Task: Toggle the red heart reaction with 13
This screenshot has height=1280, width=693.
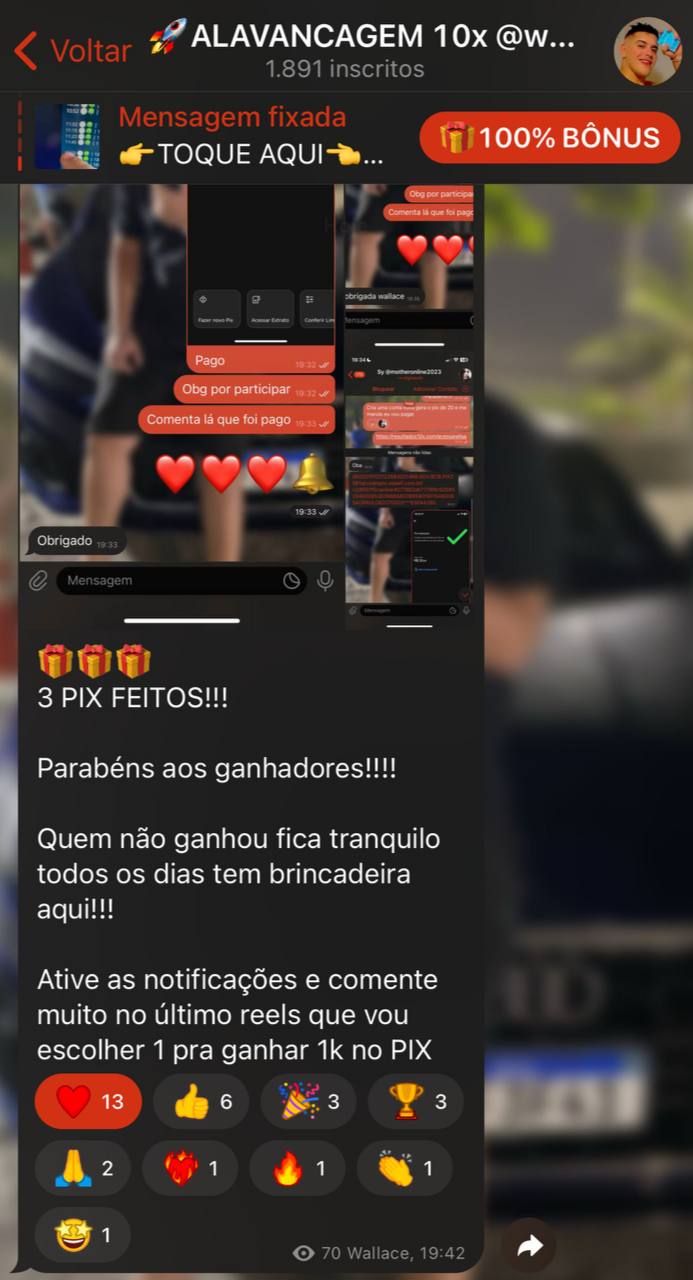Action: (88, 1102)
